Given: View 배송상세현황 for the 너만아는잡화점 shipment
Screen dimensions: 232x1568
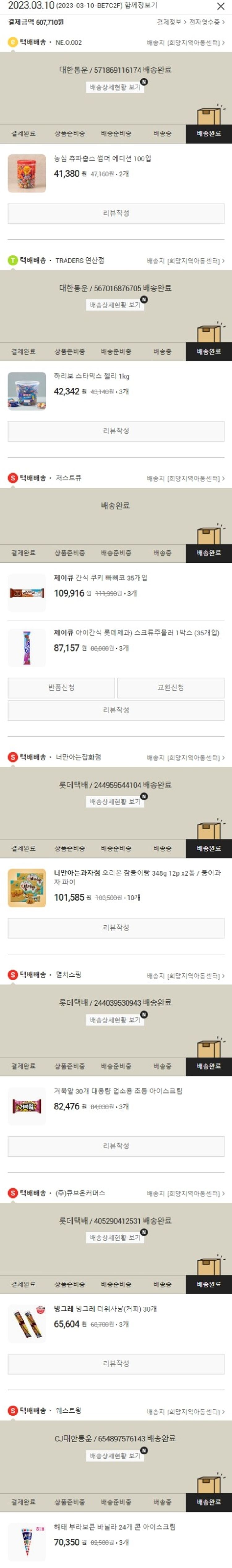Looking at the screenshot, I should point(116,802).
